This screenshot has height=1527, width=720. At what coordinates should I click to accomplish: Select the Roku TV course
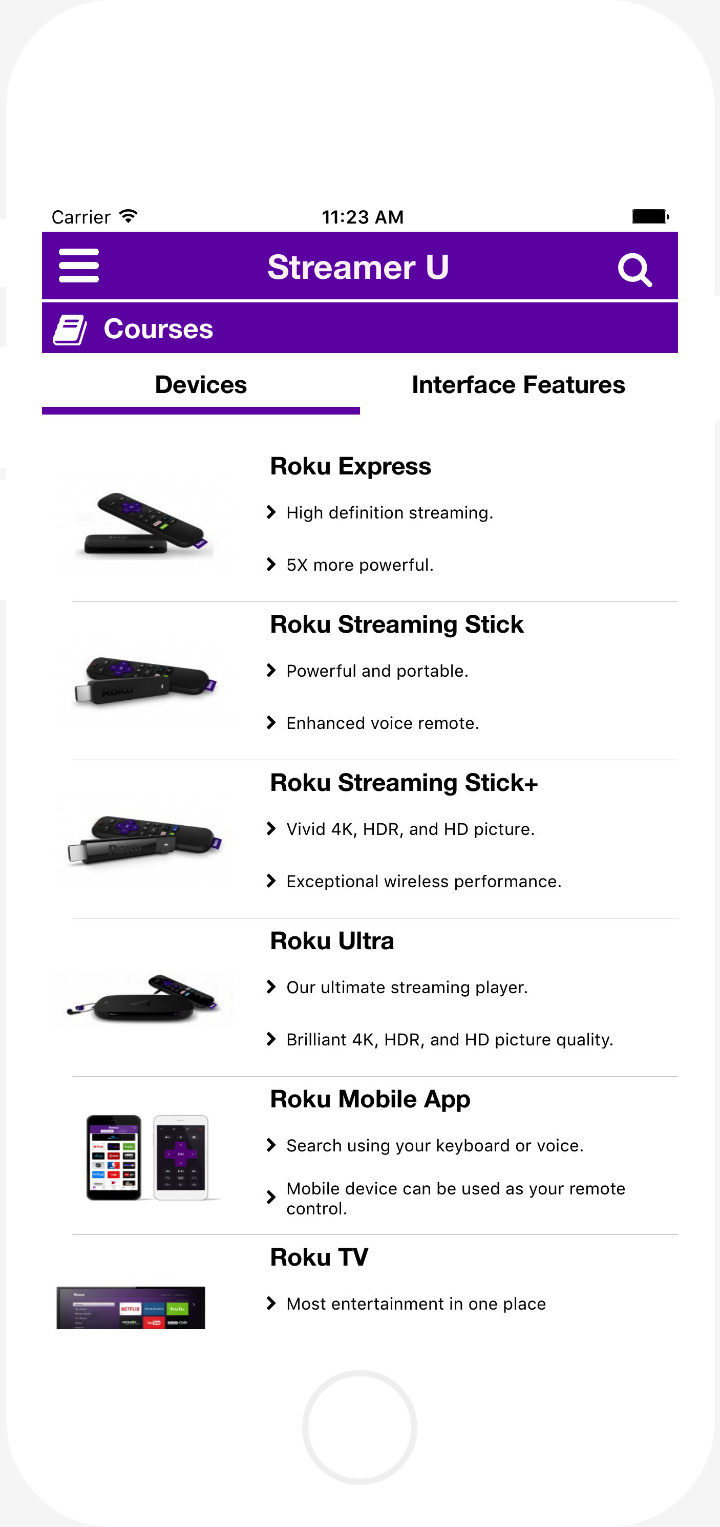click(319, 1257)
